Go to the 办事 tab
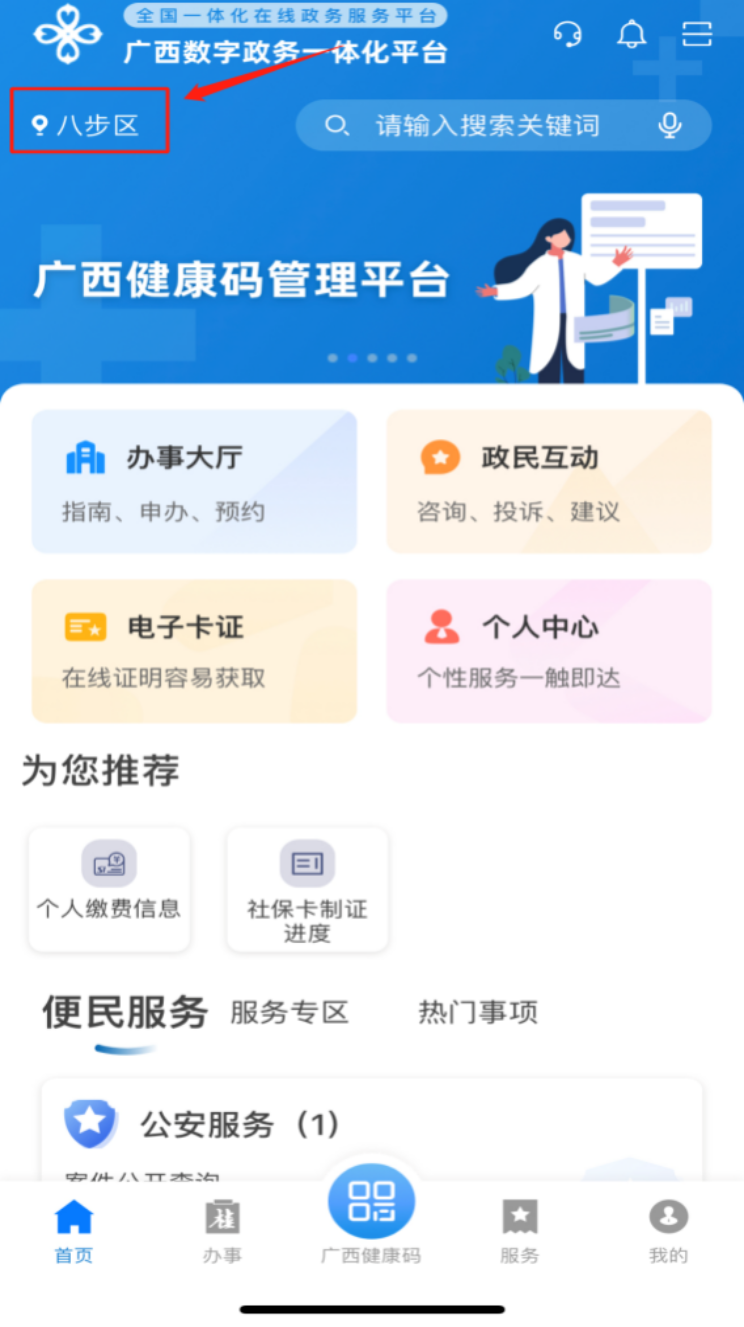Screen dimensions: 744x1327 pyautogui.click(x=222, y=1231)
